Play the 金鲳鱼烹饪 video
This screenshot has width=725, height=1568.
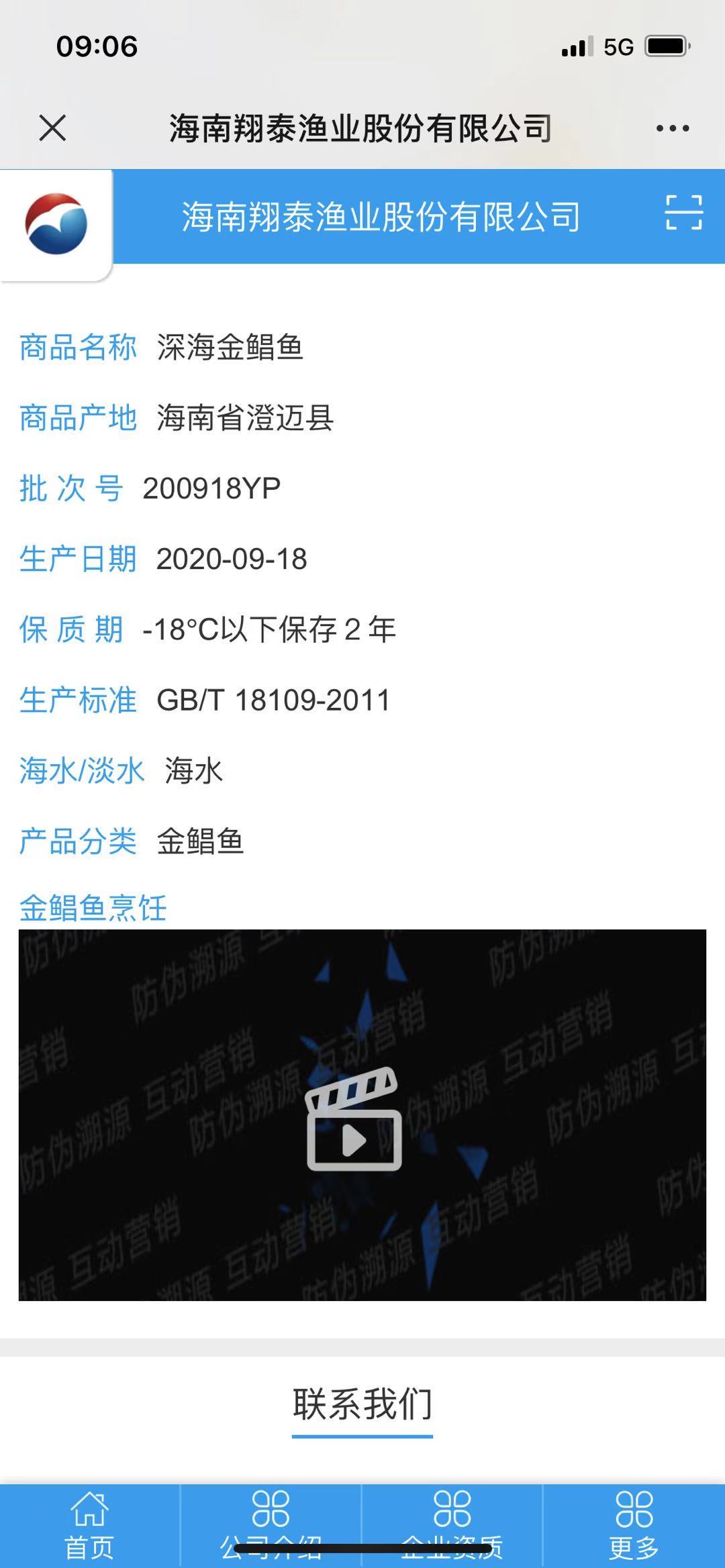coord(354,1119)
